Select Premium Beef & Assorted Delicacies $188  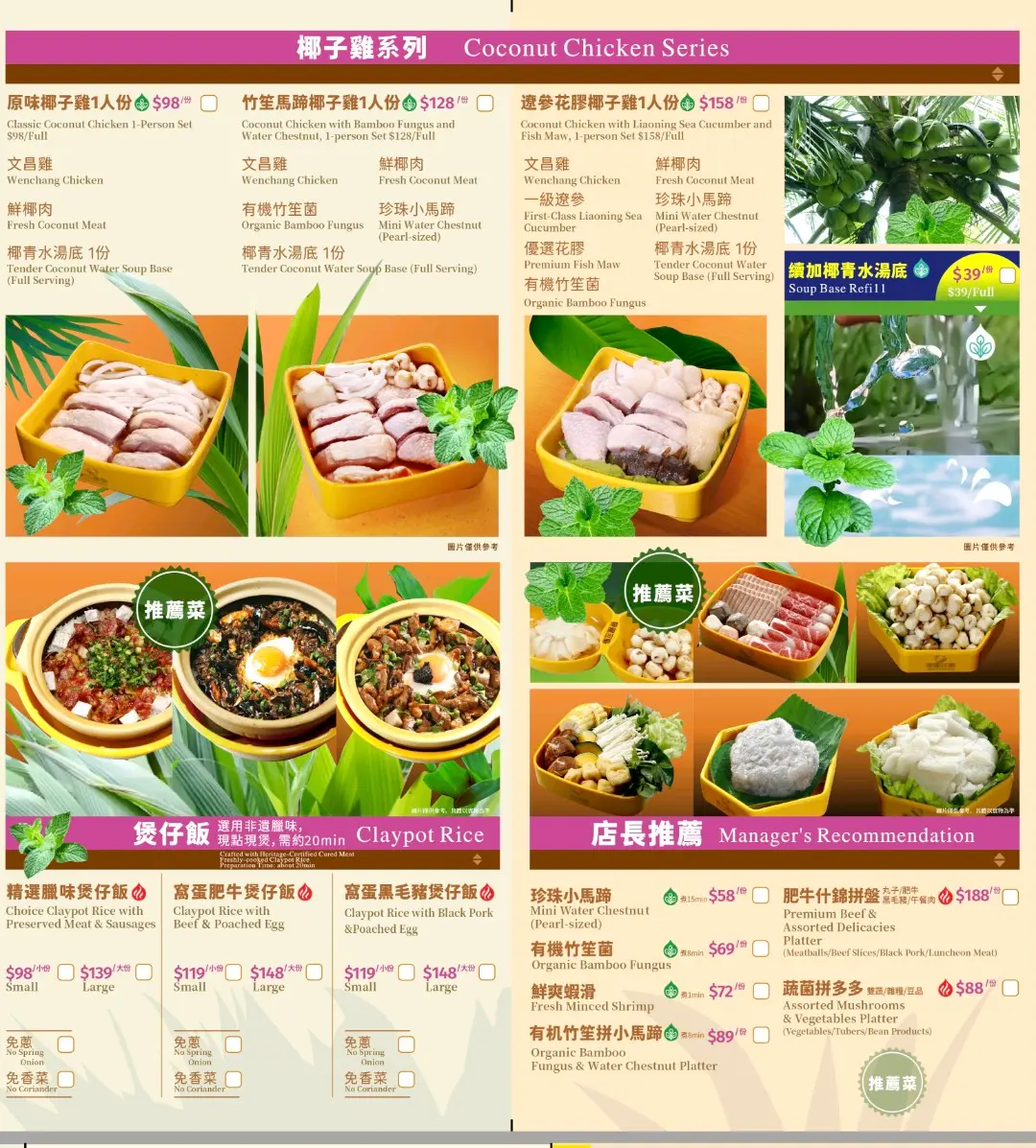(x=1010, y=897)
